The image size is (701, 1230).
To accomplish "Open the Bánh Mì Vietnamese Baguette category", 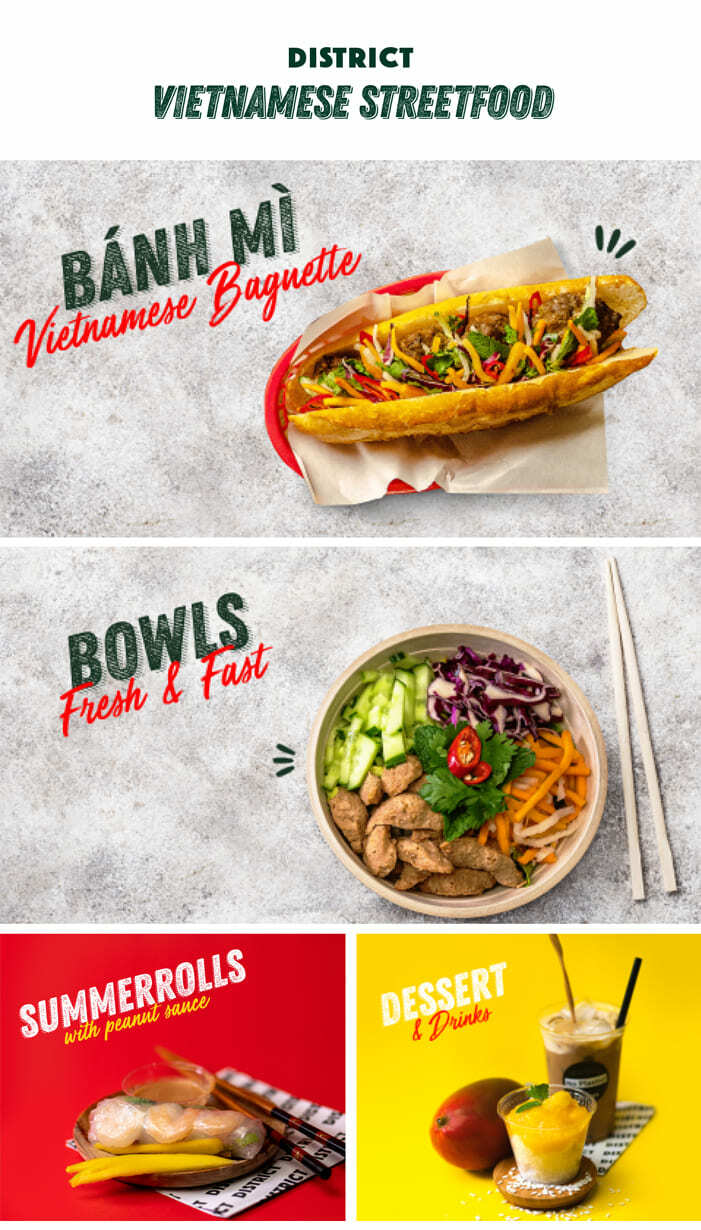I will (x=350, y=348).
